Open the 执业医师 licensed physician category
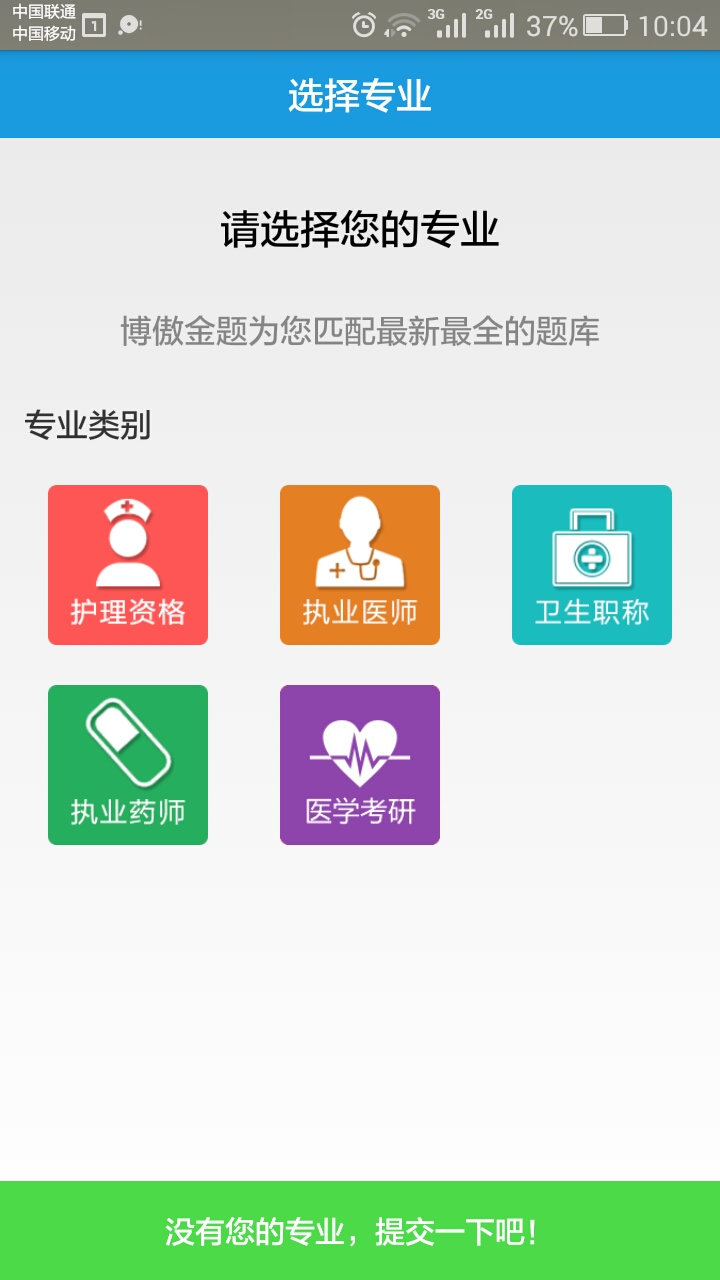The height and width of the screenshot is (1280, 720). (359, 563)
